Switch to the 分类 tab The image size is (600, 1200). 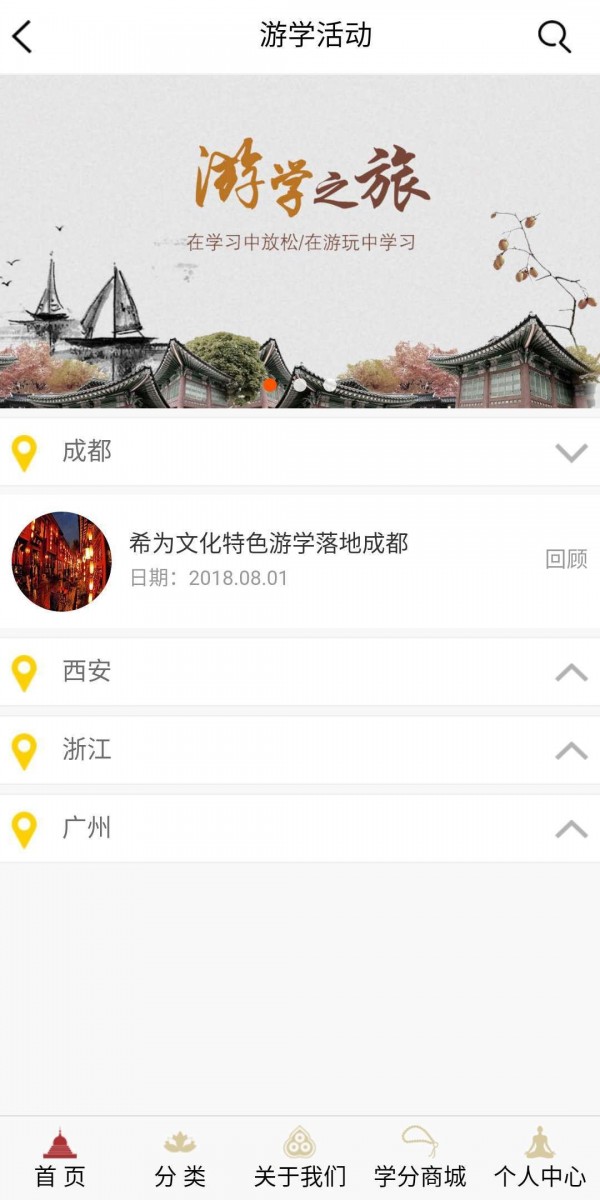[x=180, y=1158]
